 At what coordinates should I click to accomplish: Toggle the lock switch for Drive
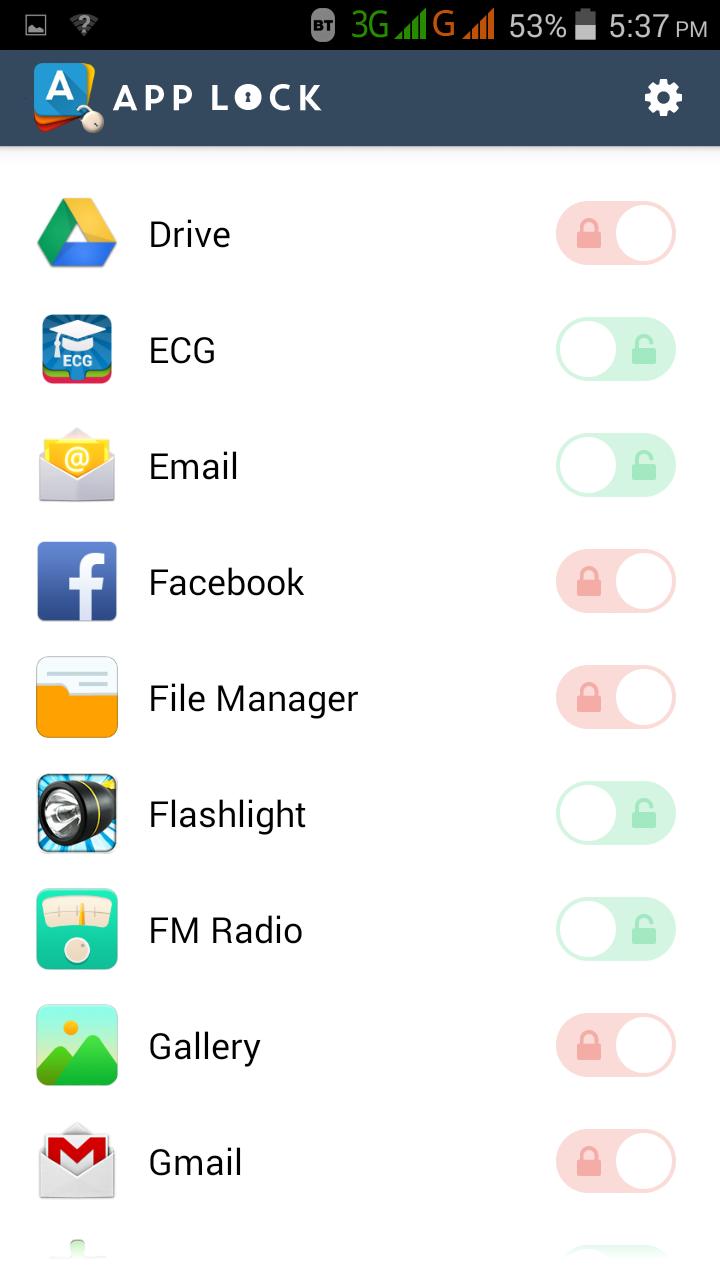click(x=616, y=234)
